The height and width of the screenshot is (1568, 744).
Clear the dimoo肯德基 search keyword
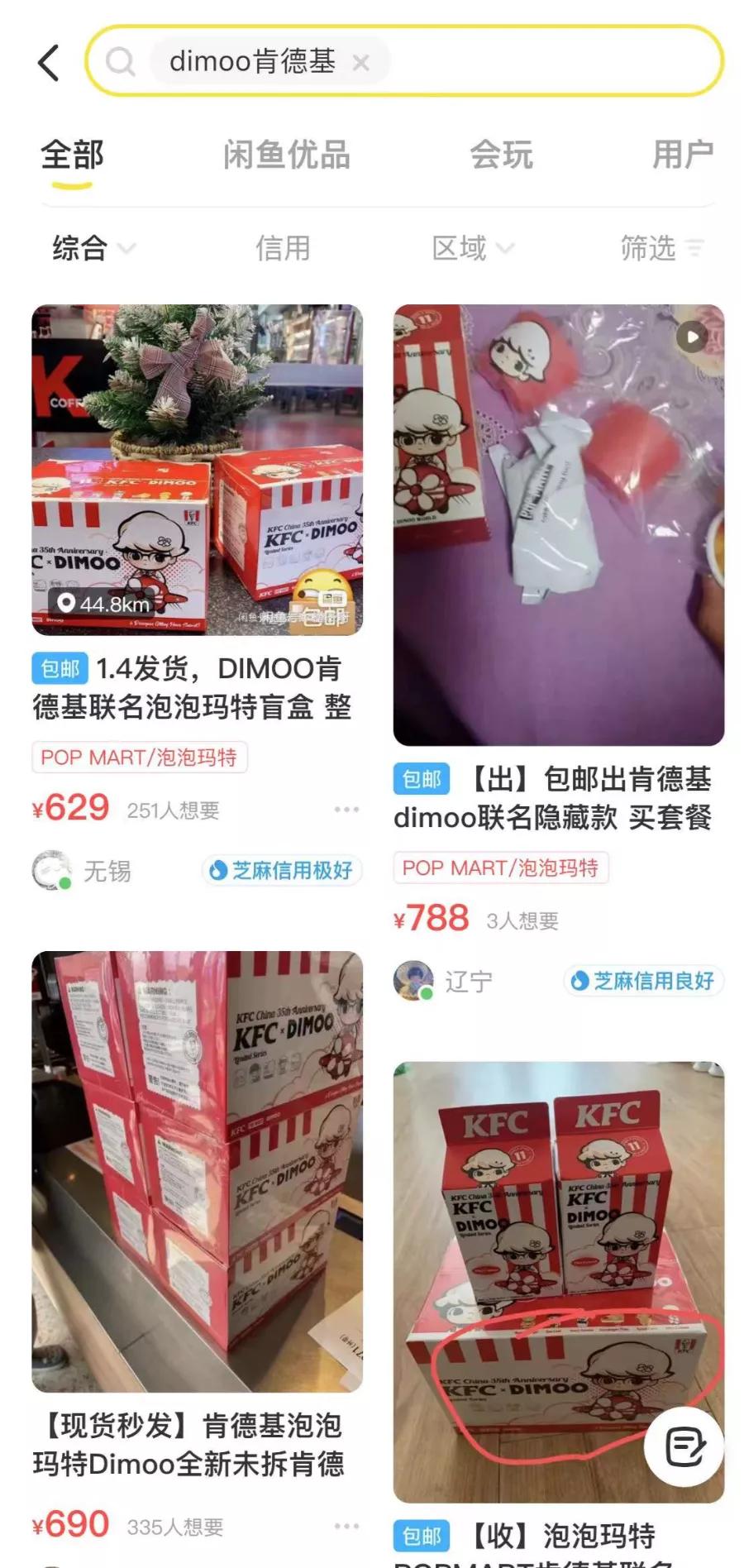(361, 62)
